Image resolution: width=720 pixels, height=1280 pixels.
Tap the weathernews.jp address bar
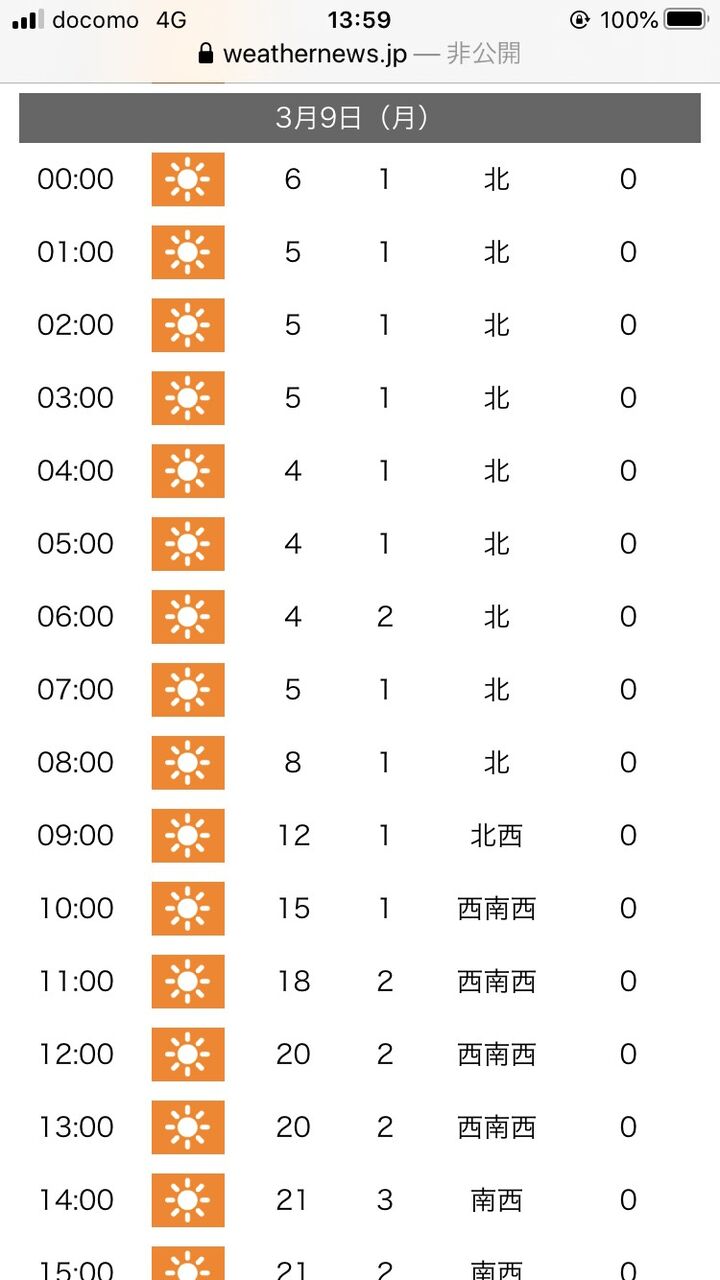(x=360, y=54)
